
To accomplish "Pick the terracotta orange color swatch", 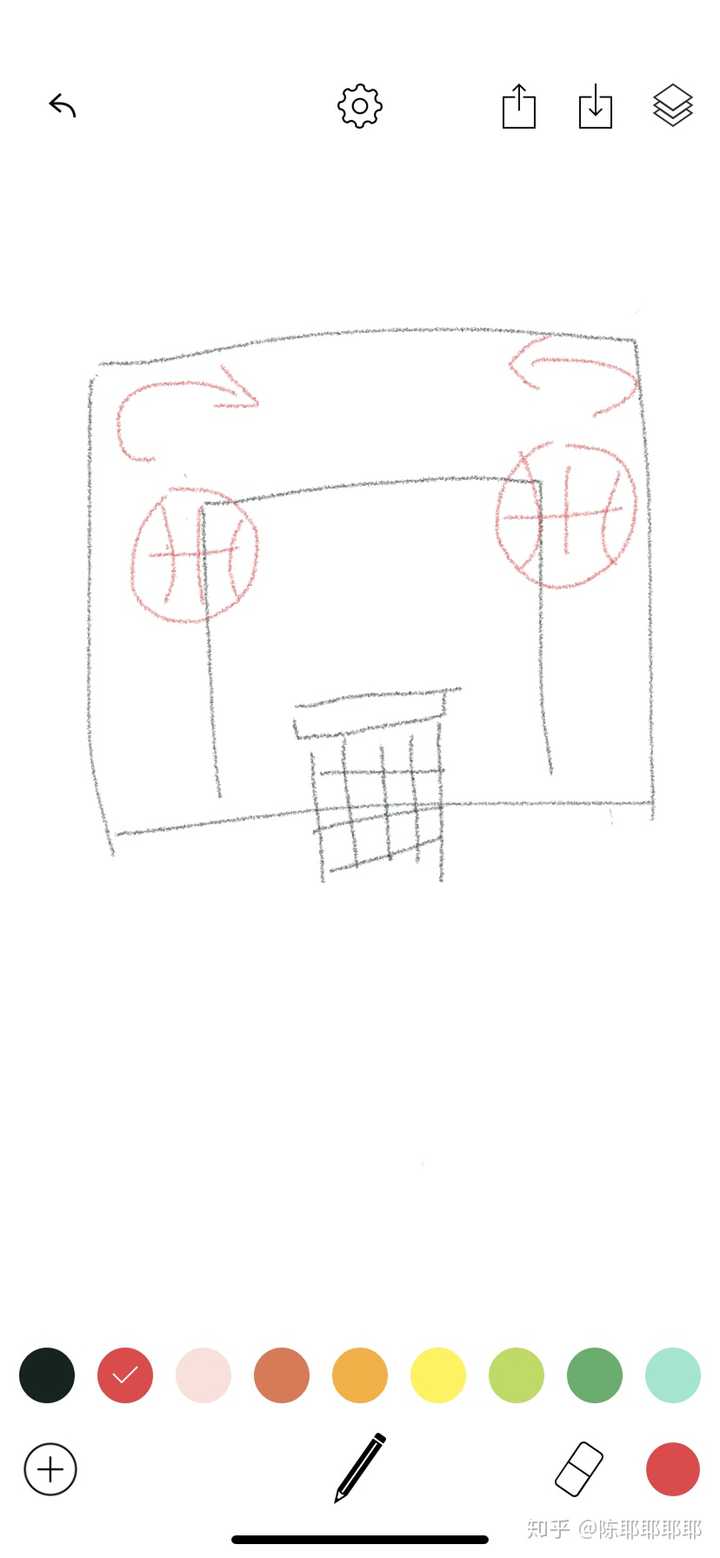I will (281, 1375).
